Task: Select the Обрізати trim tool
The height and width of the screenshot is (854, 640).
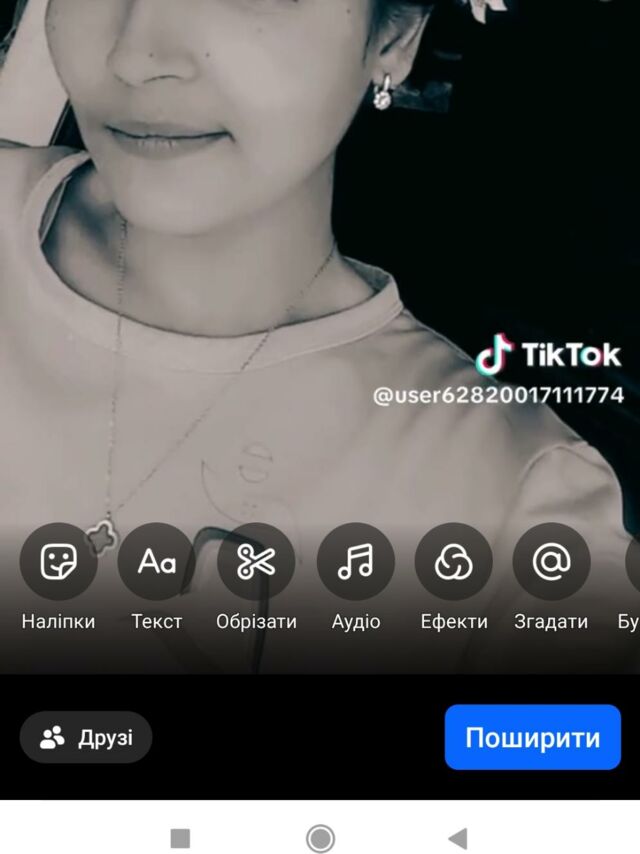Action: [256, 562]
